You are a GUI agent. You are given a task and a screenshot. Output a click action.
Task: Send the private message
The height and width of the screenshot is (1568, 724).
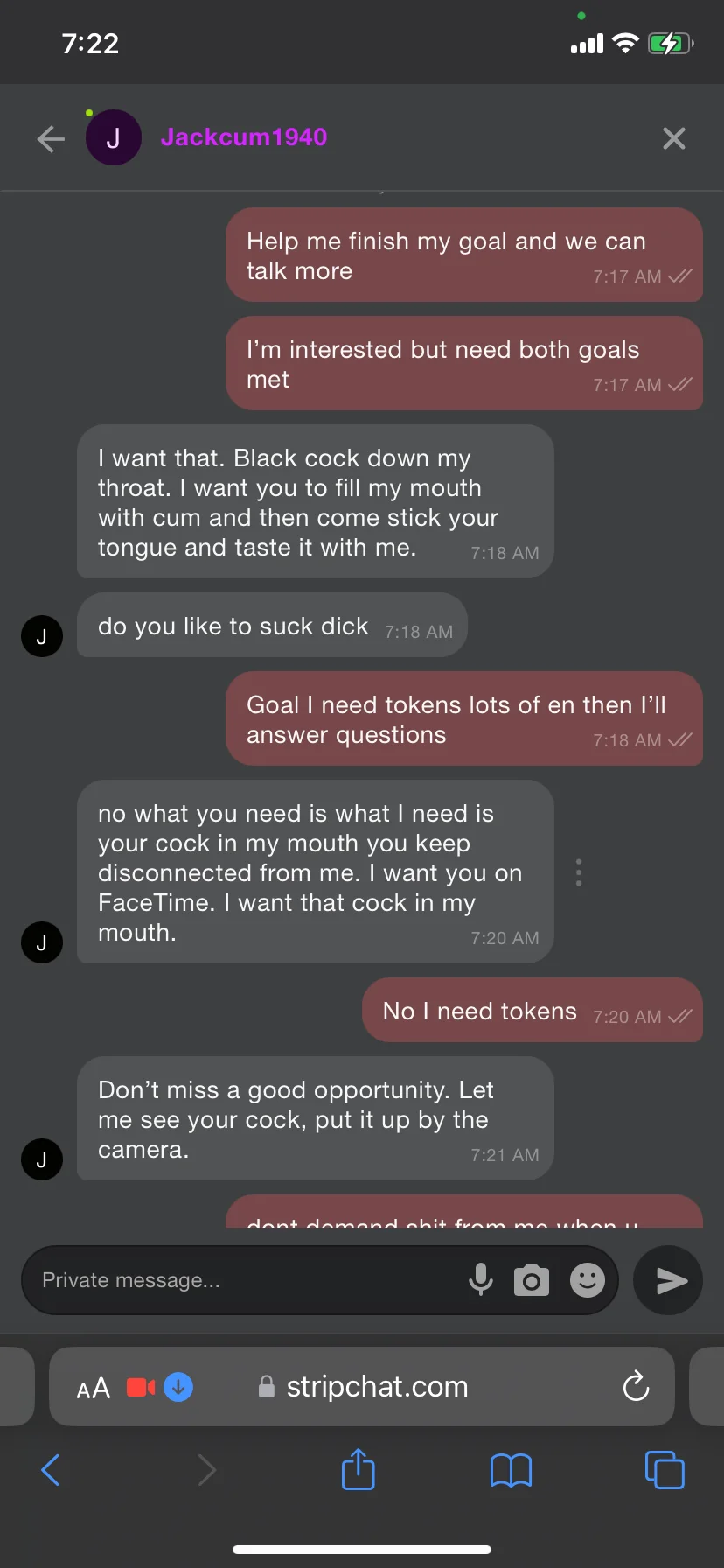click(669, 1281)
